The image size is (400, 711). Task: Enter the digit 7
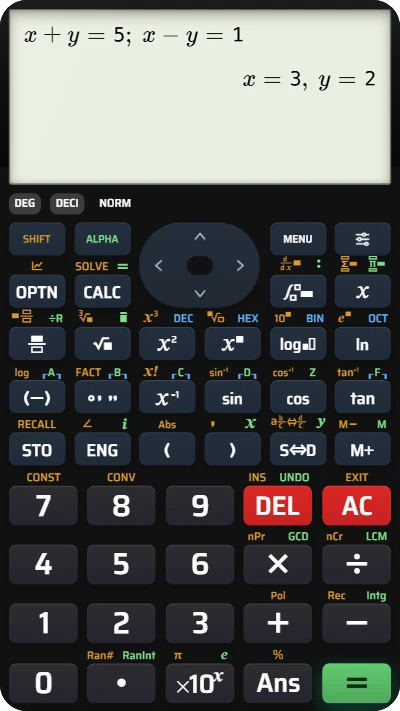tap(43, 506)
